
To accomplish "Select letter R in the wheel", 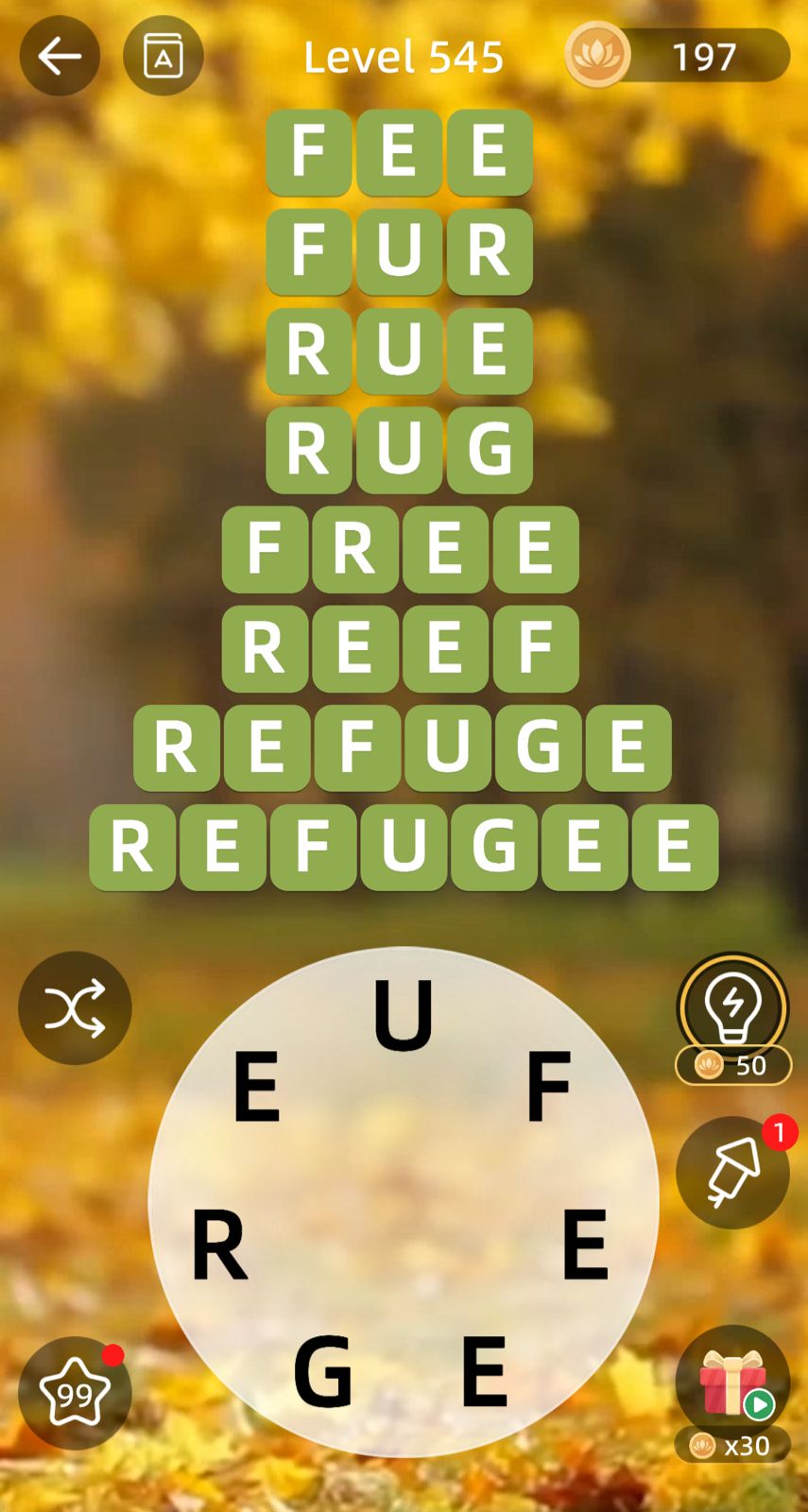I will coord(219,1246).
